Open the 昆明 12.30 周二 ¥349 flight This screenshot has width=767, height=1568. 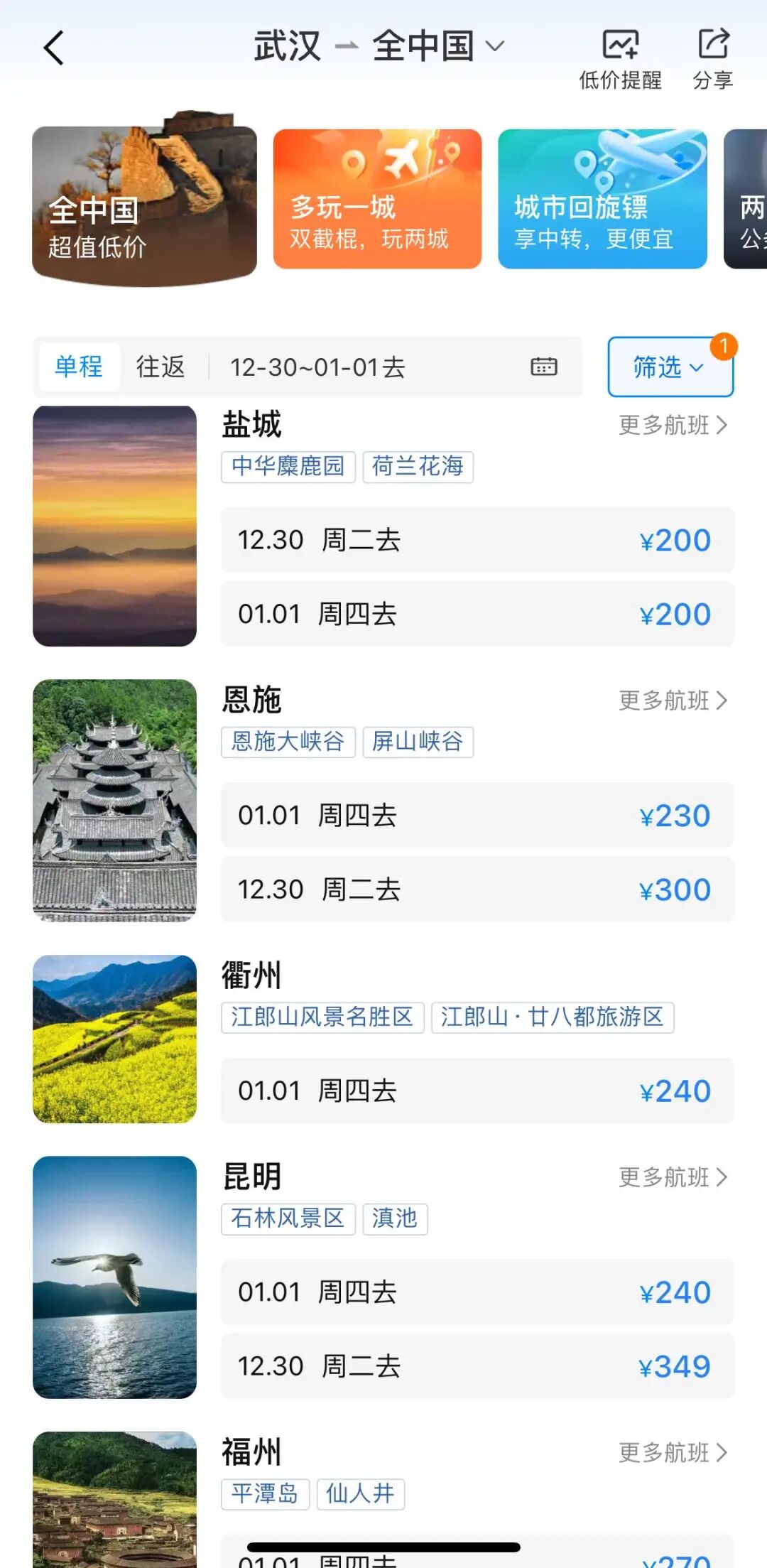(x=477, y=1366)
